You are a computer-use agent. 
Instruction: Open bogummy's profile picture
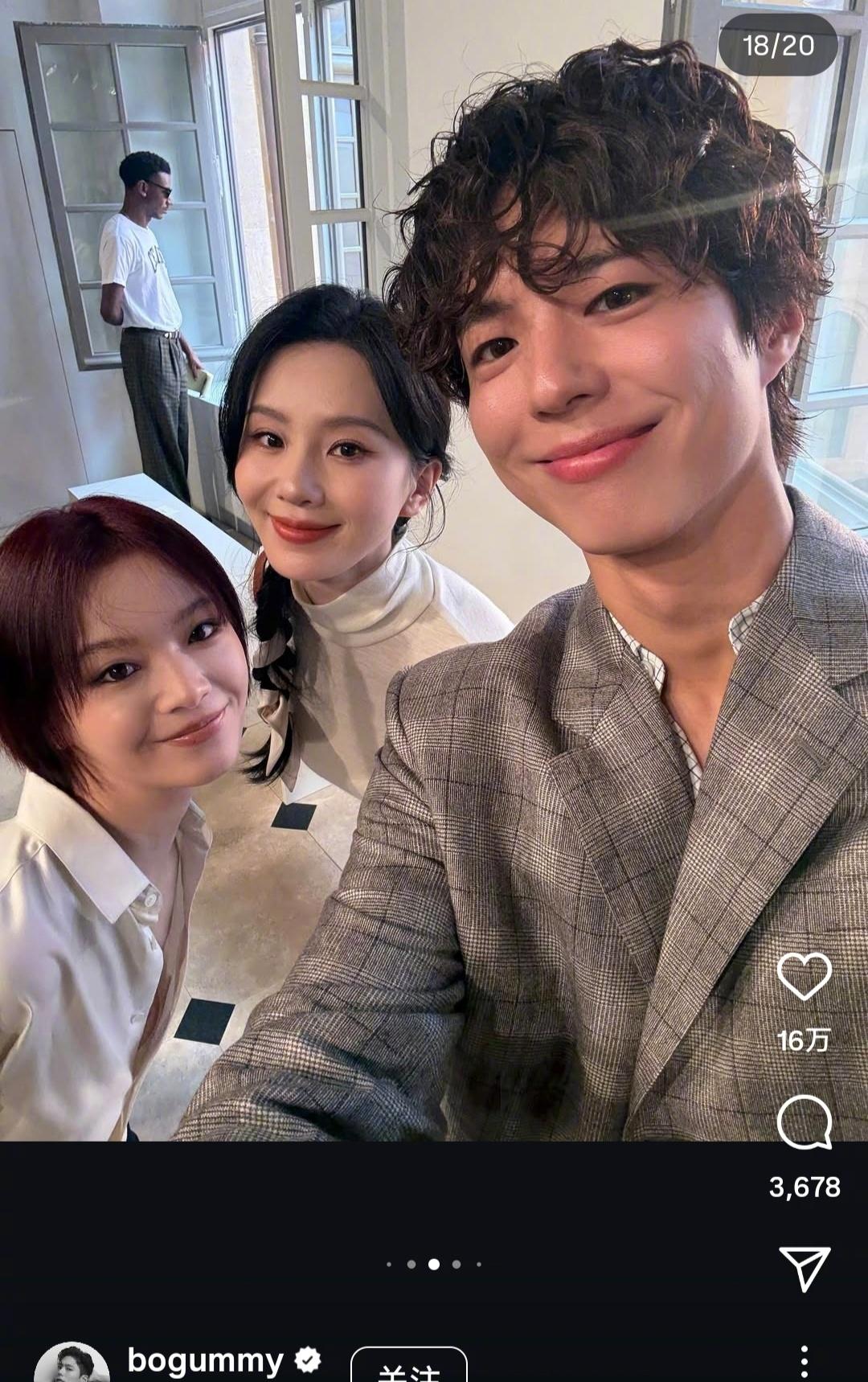[x=72, y=1365]
